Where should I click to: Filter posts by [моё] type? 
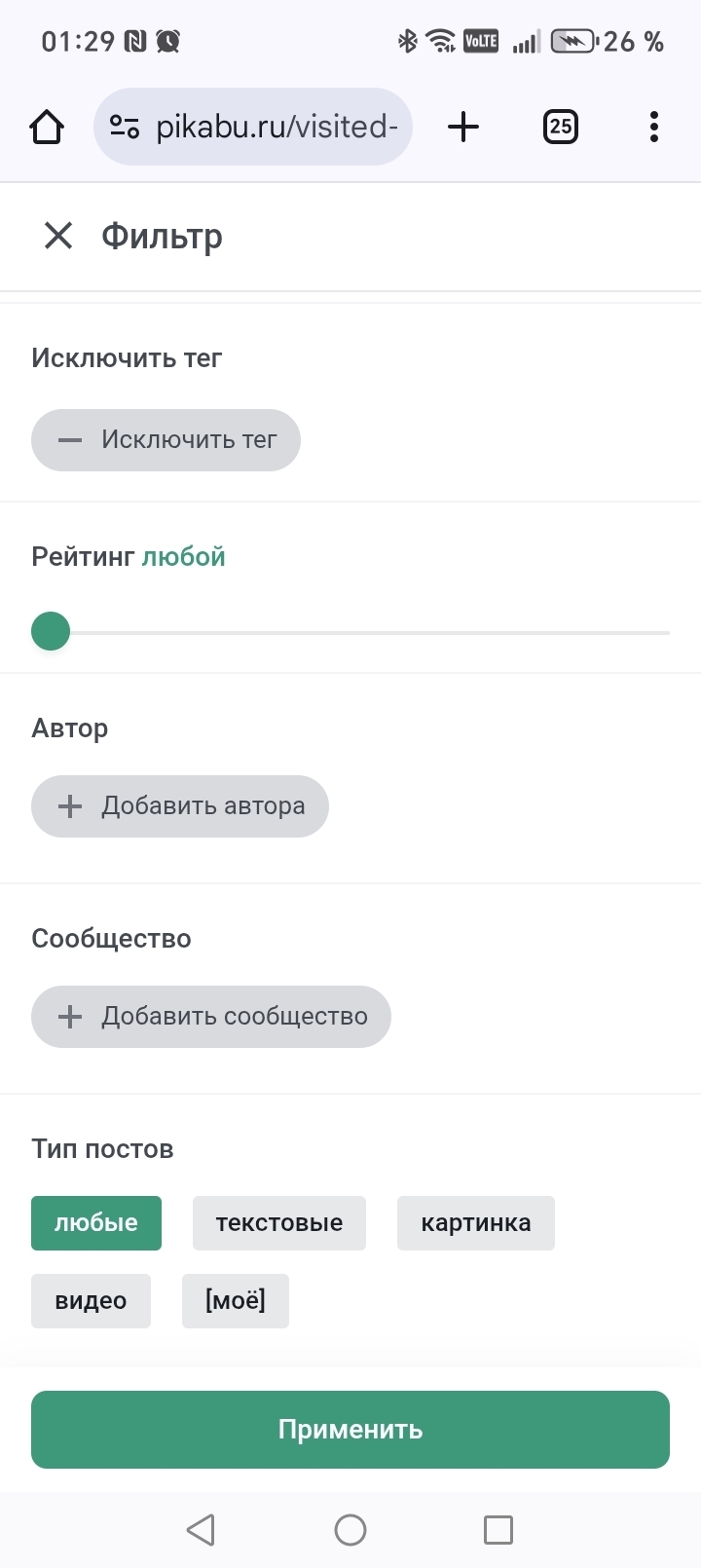pos(236,1301)
